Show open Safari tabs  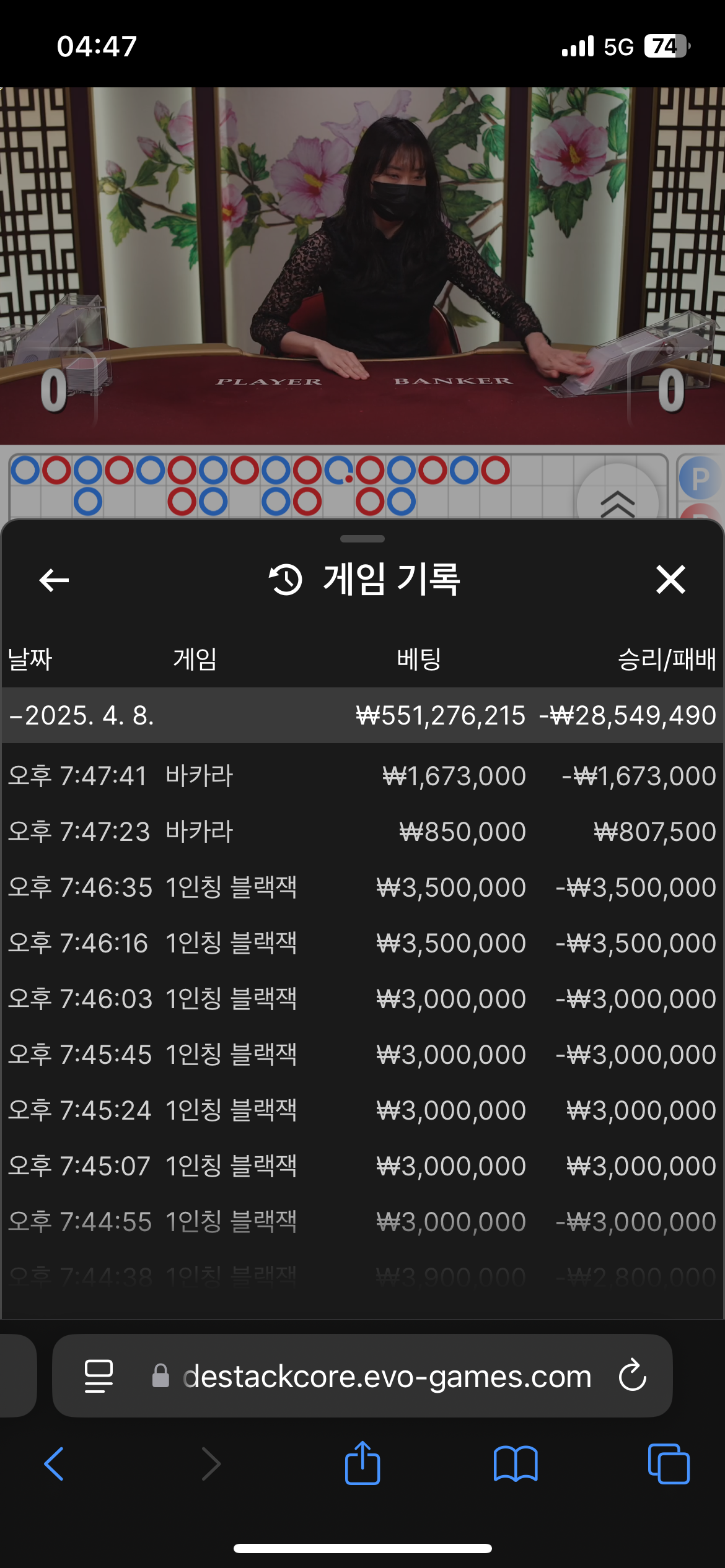tap(669, 1464)
